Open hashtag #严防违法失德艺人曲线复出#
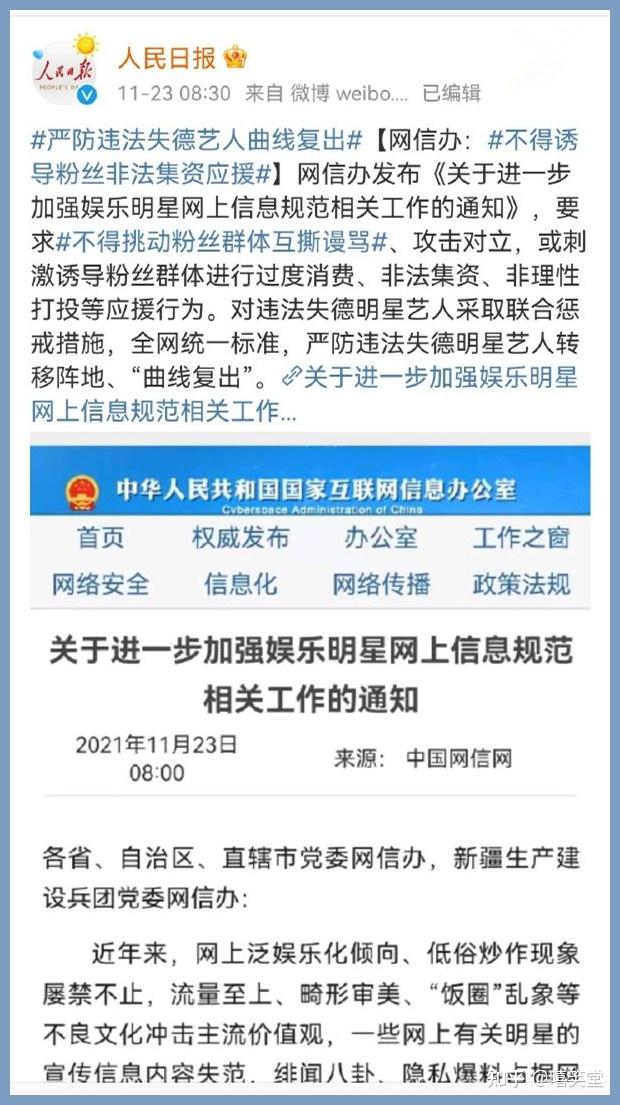 point(197,139)
